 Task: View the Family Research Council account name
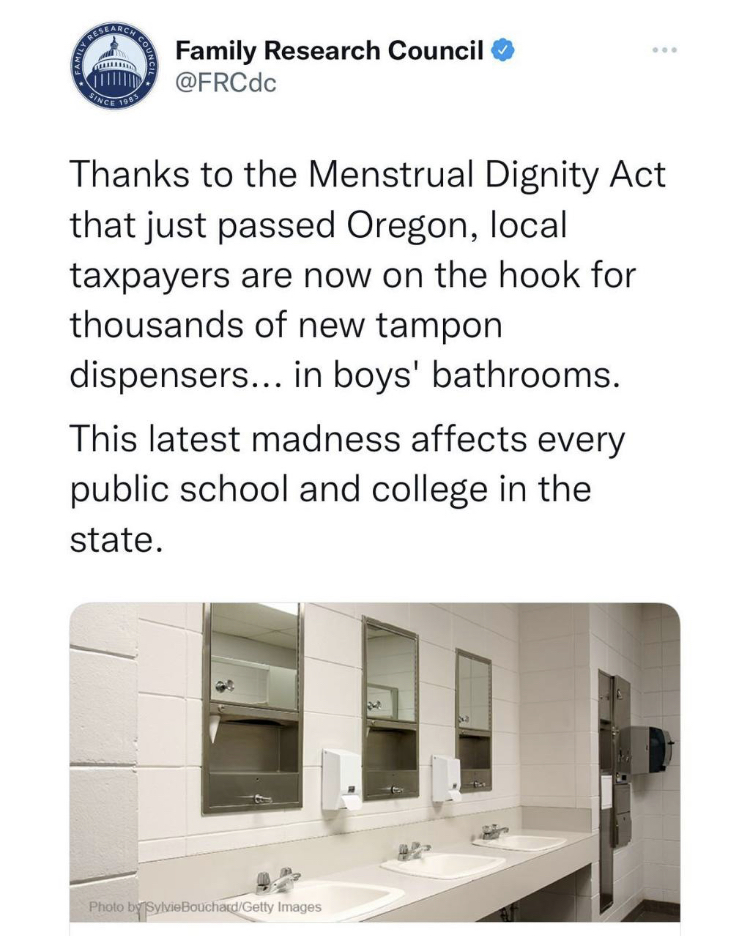(x=330, y=51)
